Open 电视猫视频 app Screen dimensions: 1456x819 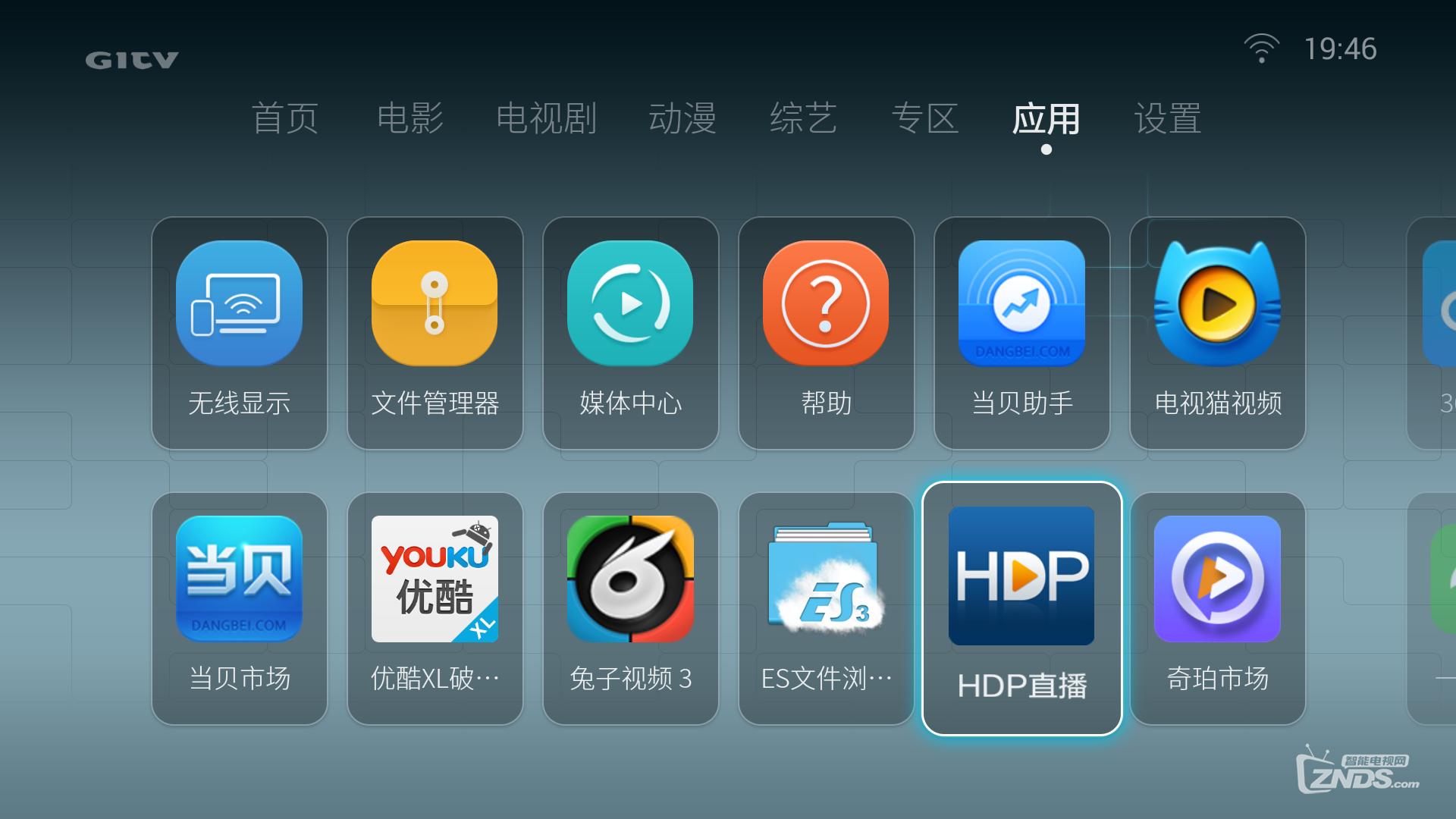[x=1218, y=332]
